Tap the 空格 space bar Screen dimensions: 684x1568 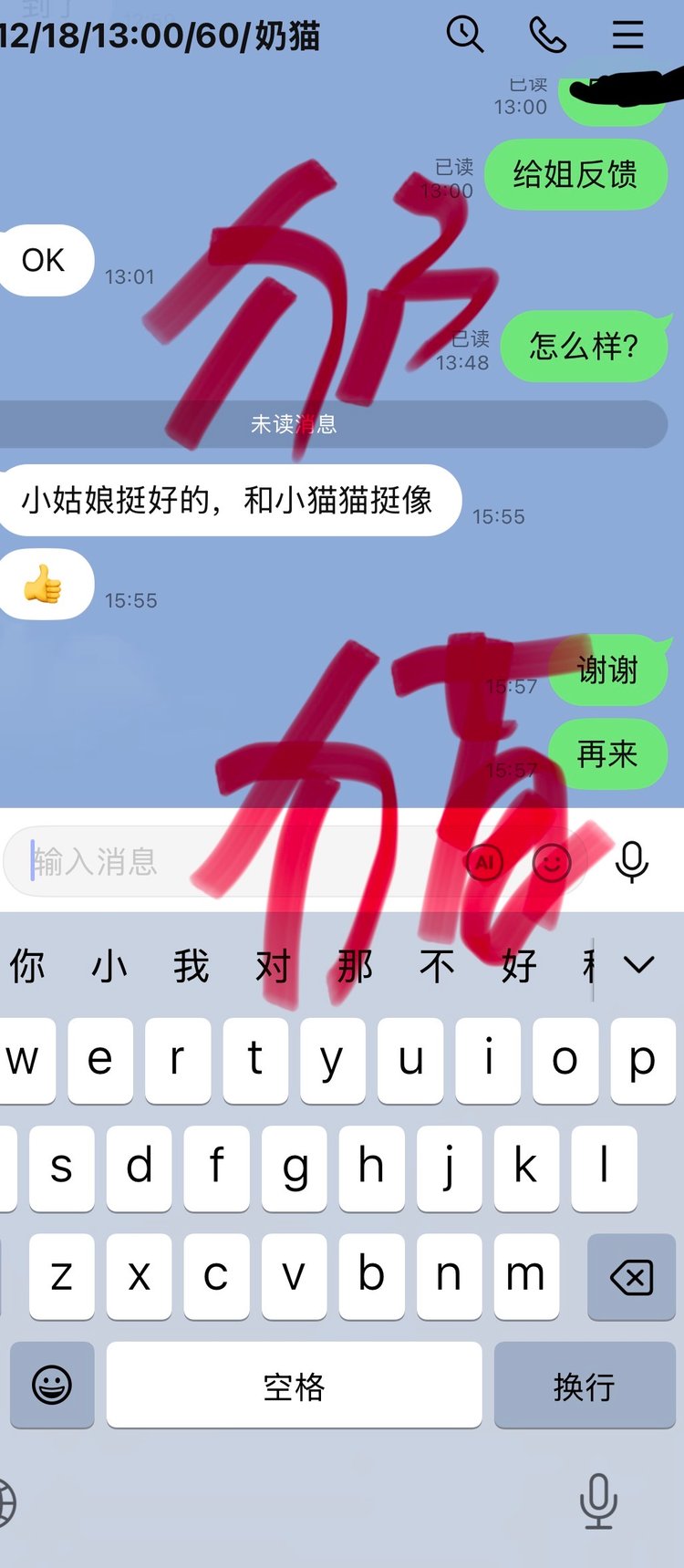coord(294,1386)
